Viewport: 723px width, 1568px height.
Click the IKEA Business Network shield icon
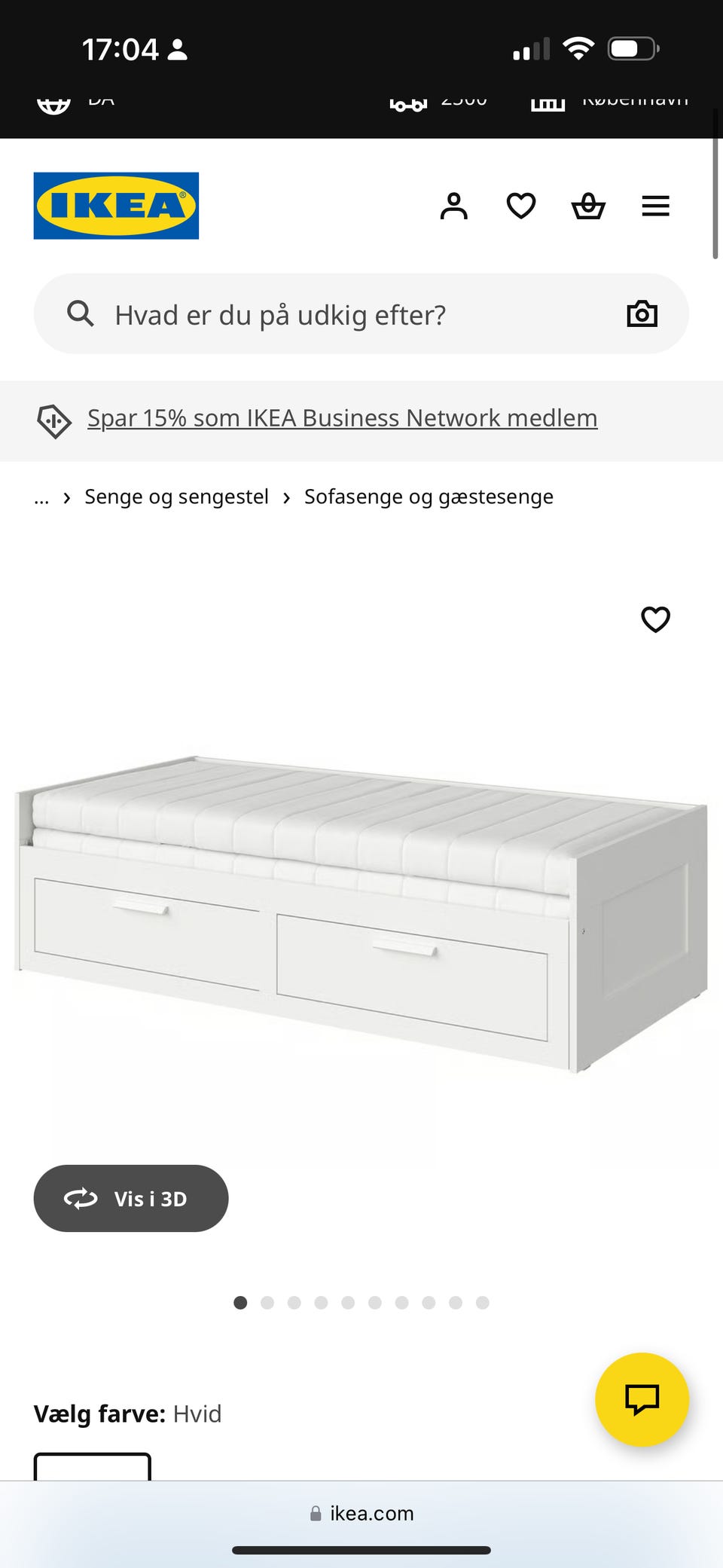pos(53,420)
